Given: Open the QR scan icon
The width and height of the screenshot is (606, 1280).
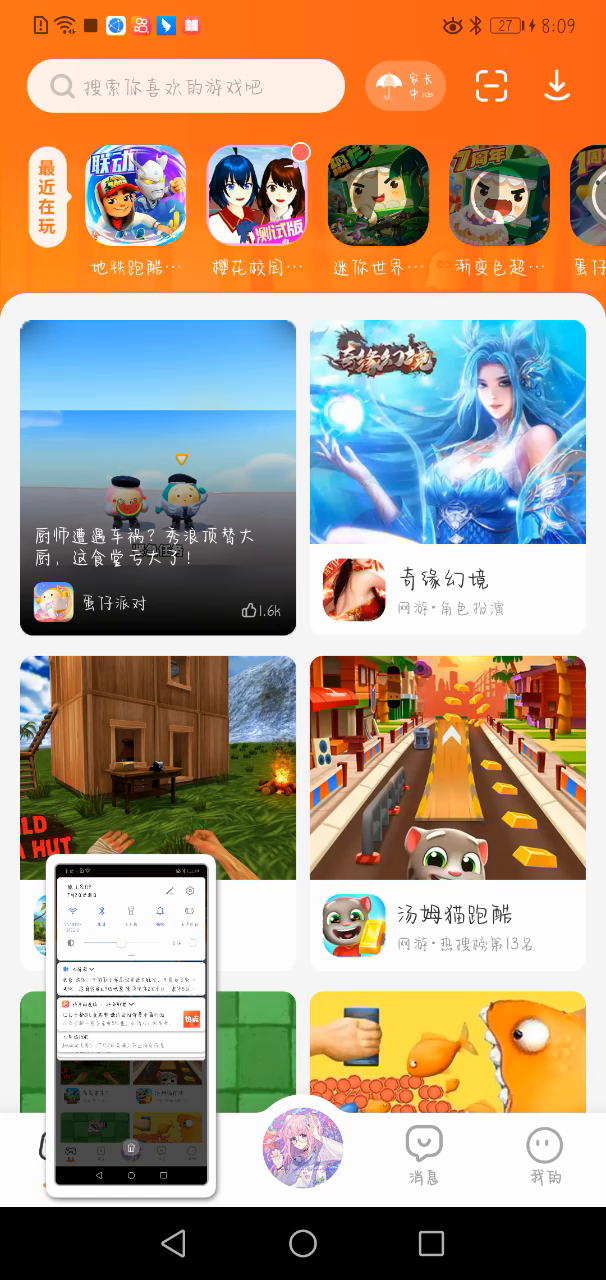Looking at the screenshot, I should [x=491, y=87].
